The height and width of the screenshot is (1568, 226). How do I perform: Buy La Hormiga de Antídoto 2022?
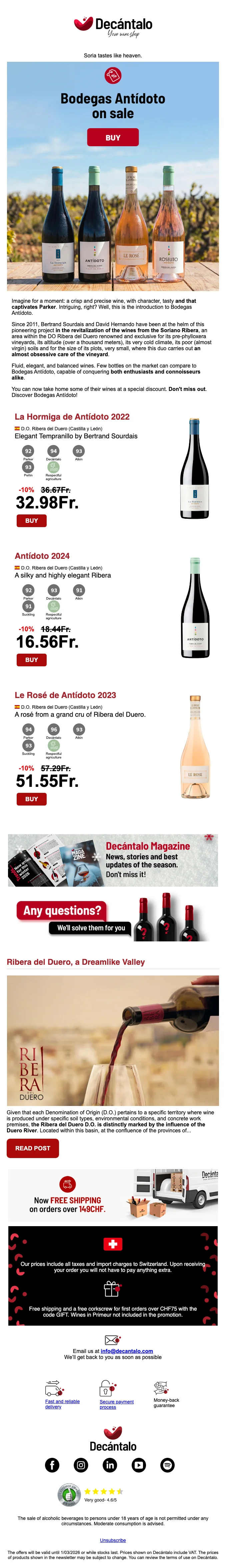click(x=32, y=520)
